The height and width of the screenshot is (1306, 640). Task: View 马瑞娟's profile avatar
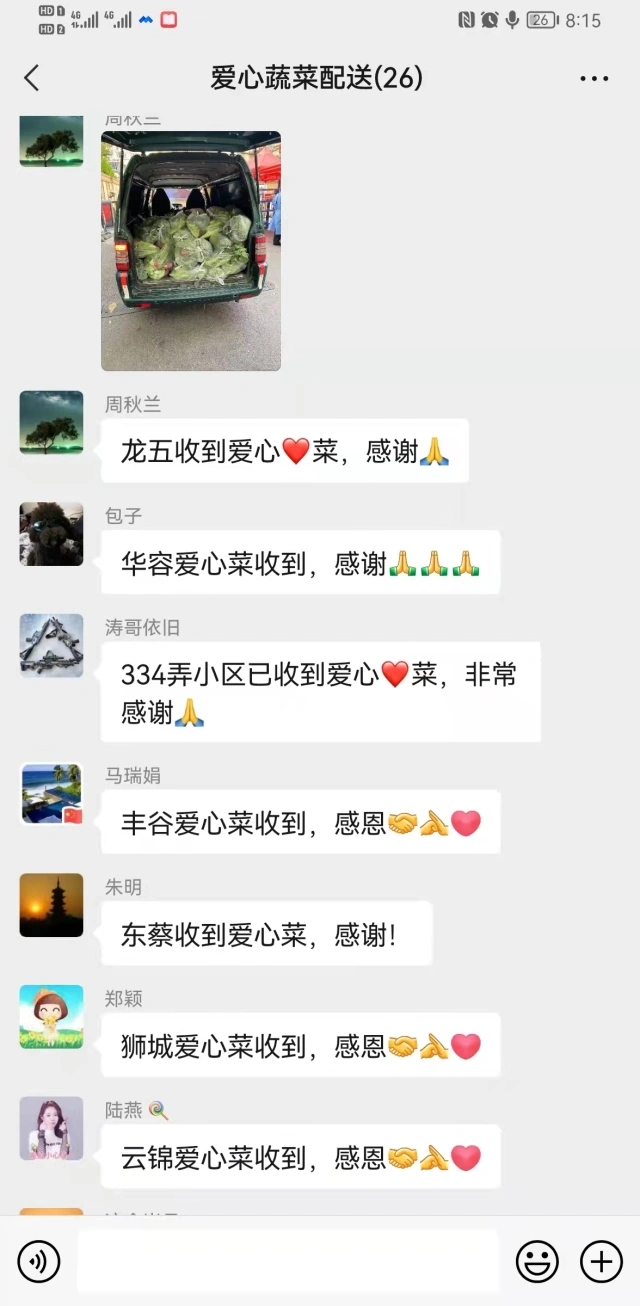tap(52, 794)
